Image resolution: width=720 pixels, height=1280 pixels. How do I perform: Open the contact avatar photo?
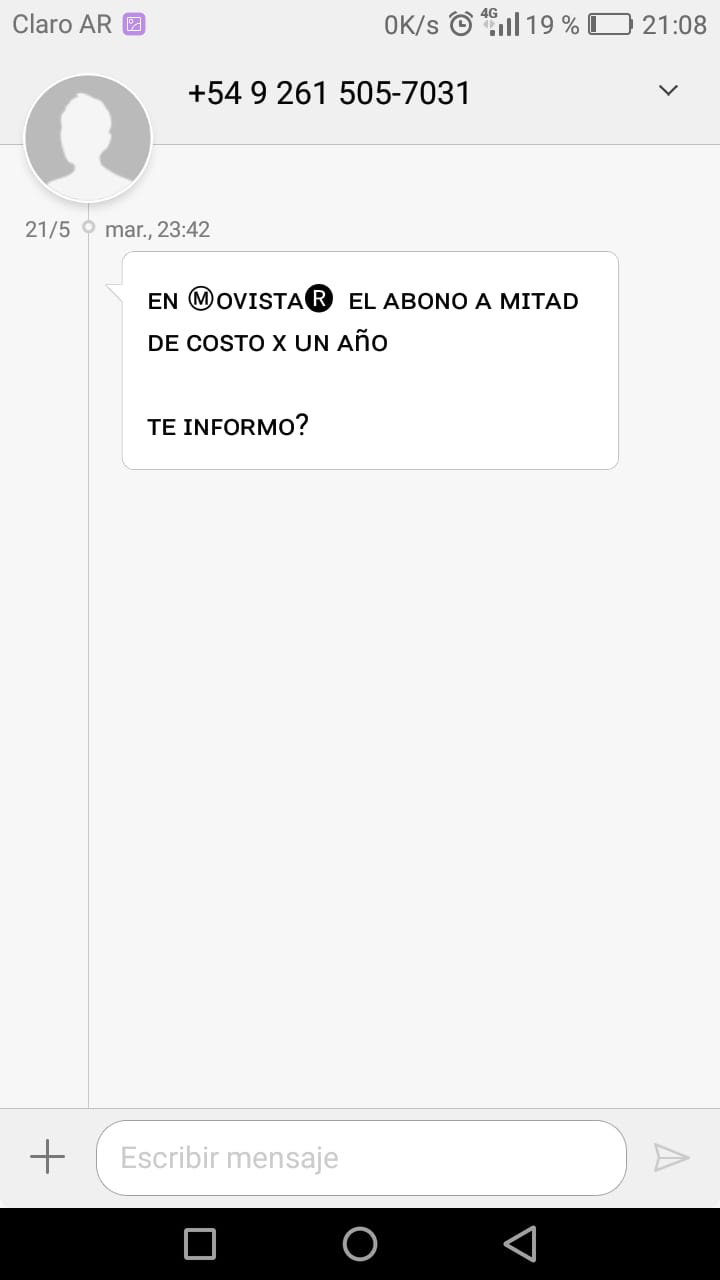point(88,138)
